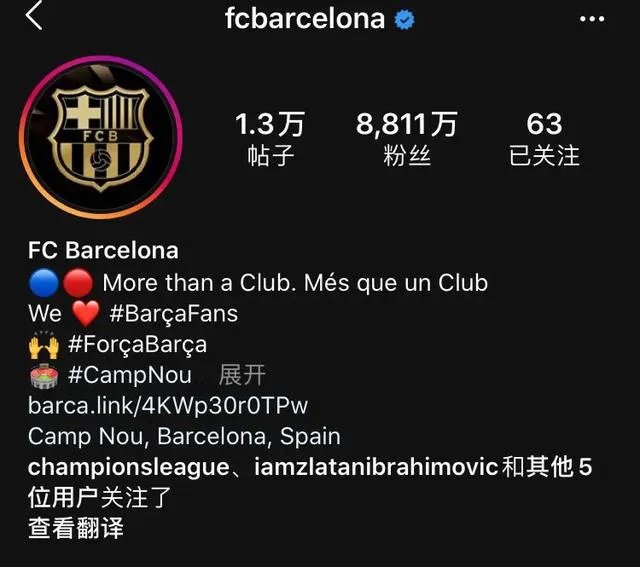Tap 查看翻译 to translate the bio
640x567 pixels.
click(x=76, y=529)
